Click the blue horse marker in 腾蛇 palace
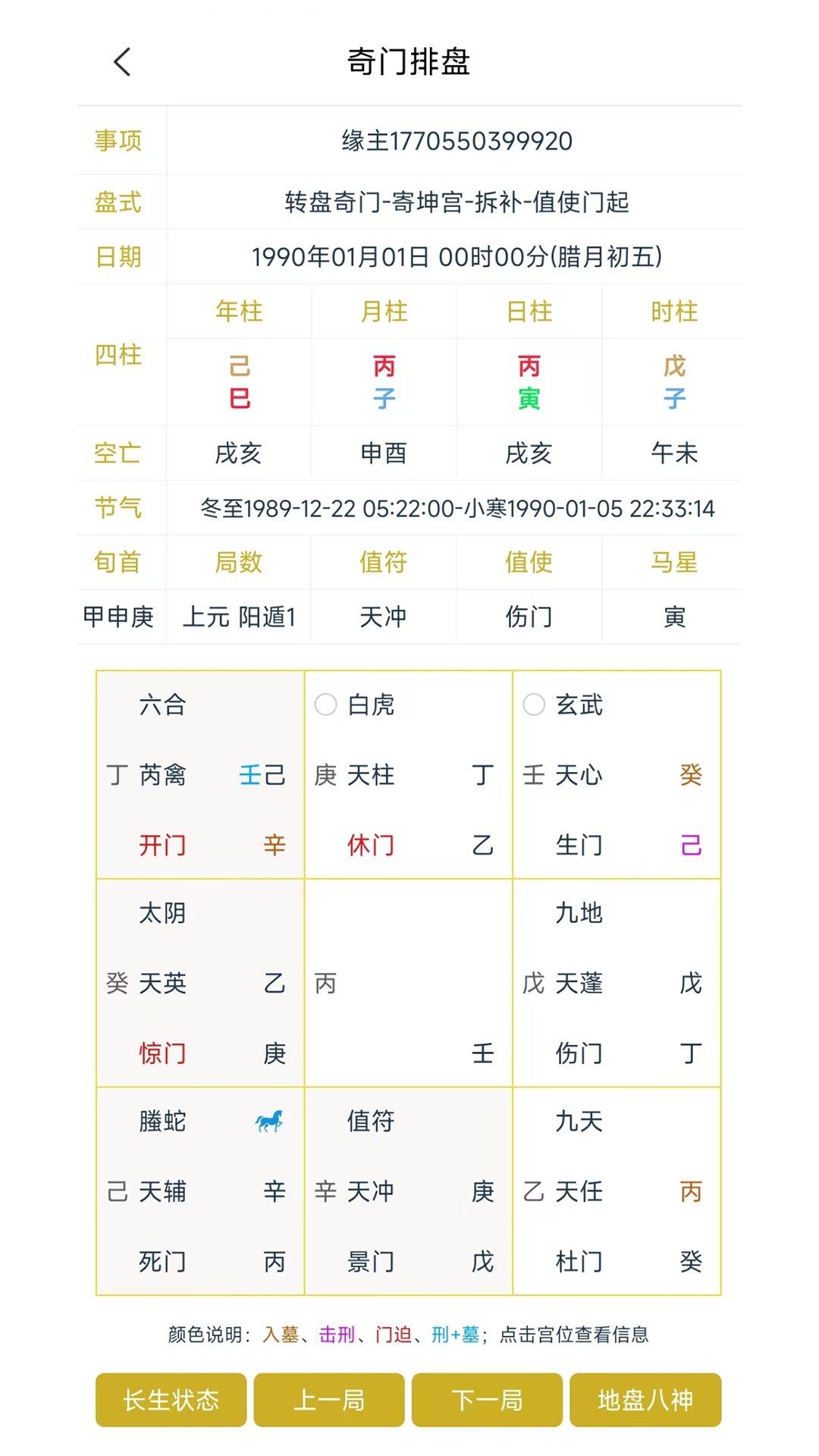 (271, 1122)
